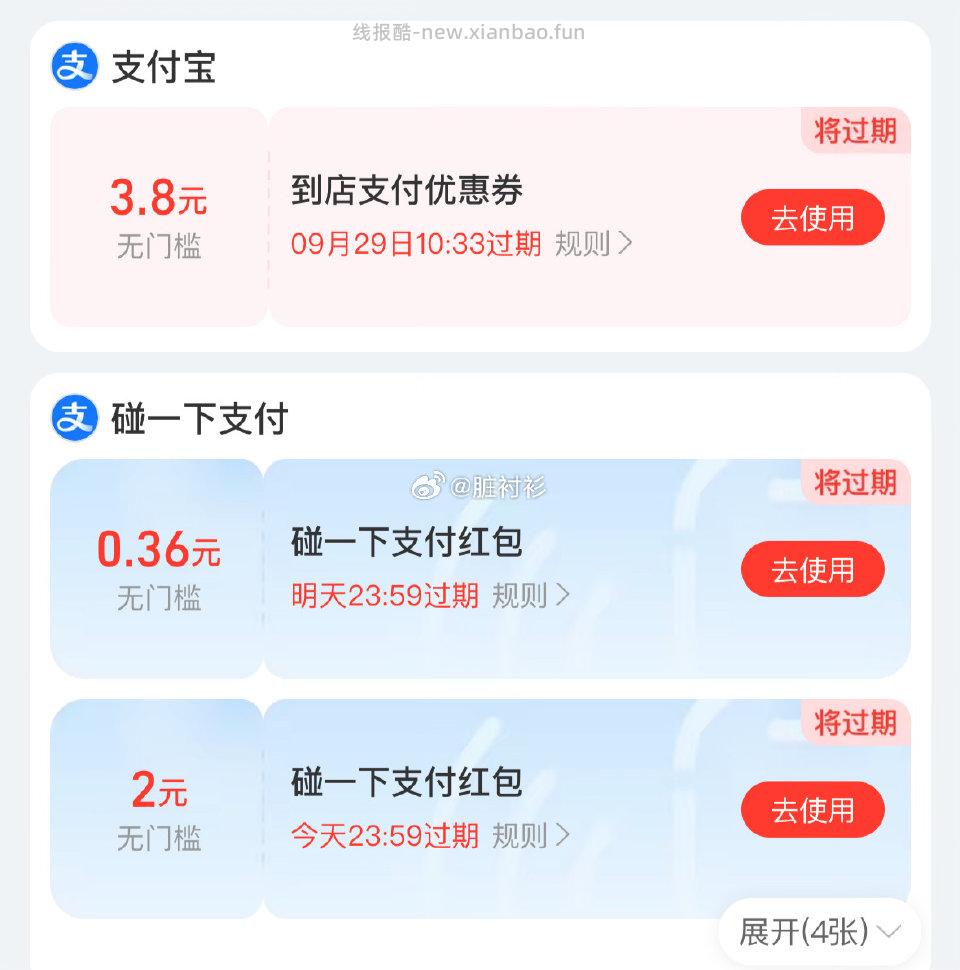Click the 将过期 badge on the 0.36元 coupon
Screen dimensions: 960x970
point(855,483)
